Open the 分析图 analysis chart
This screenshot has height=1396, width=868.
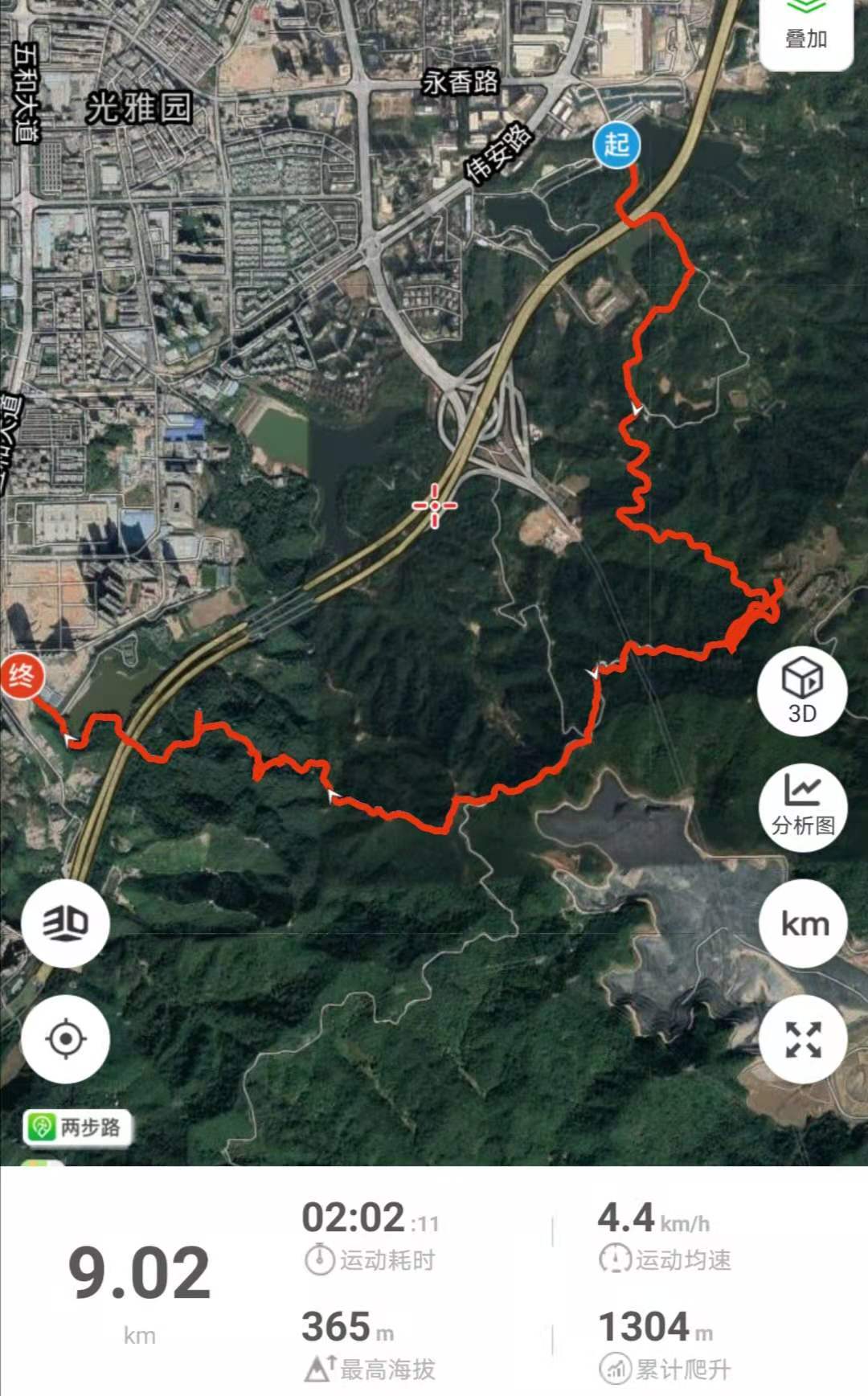(802, 807)
